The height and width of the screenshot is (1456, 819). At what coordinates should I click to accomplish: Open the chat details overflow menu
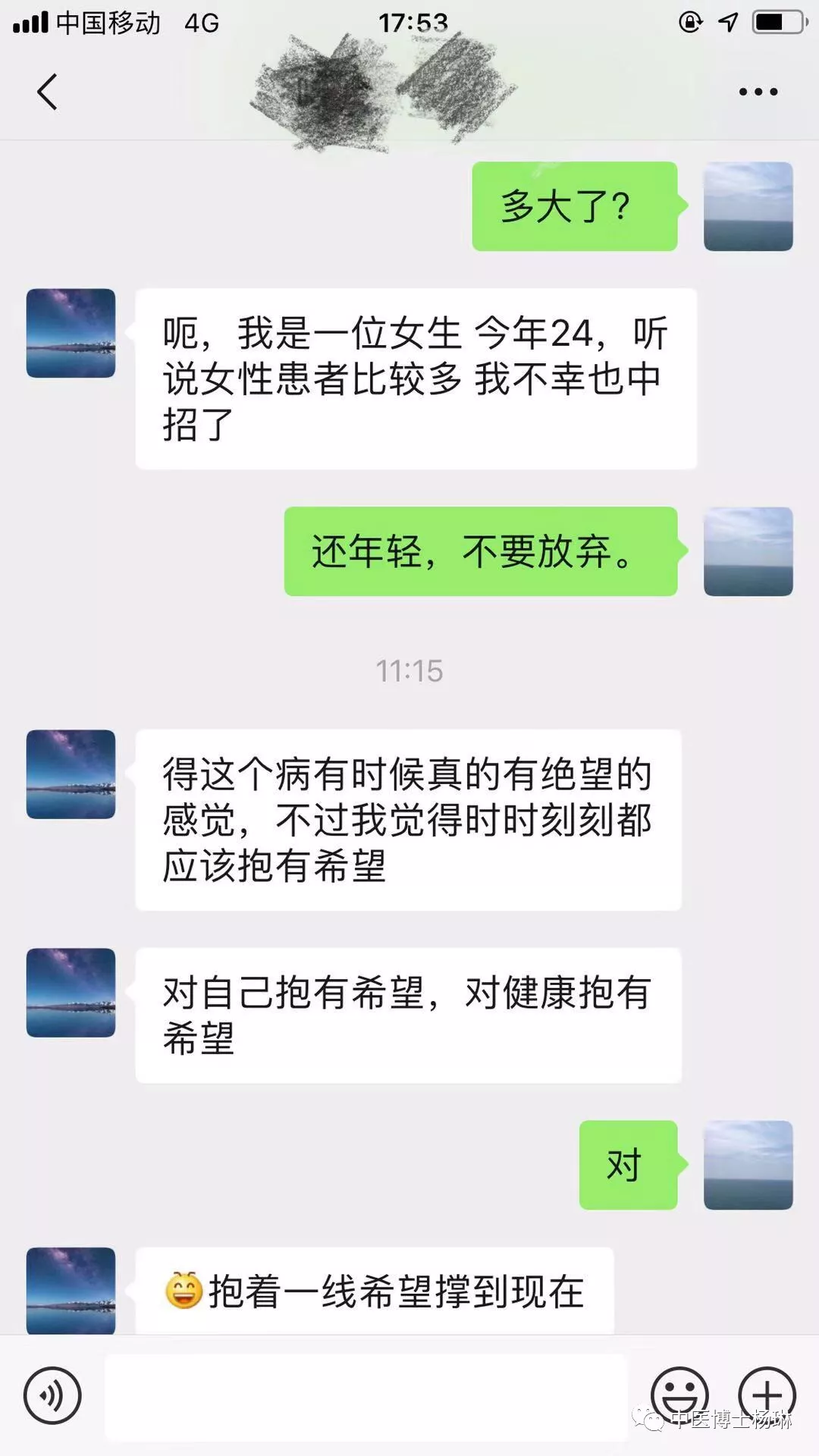(x=758, y=92)
